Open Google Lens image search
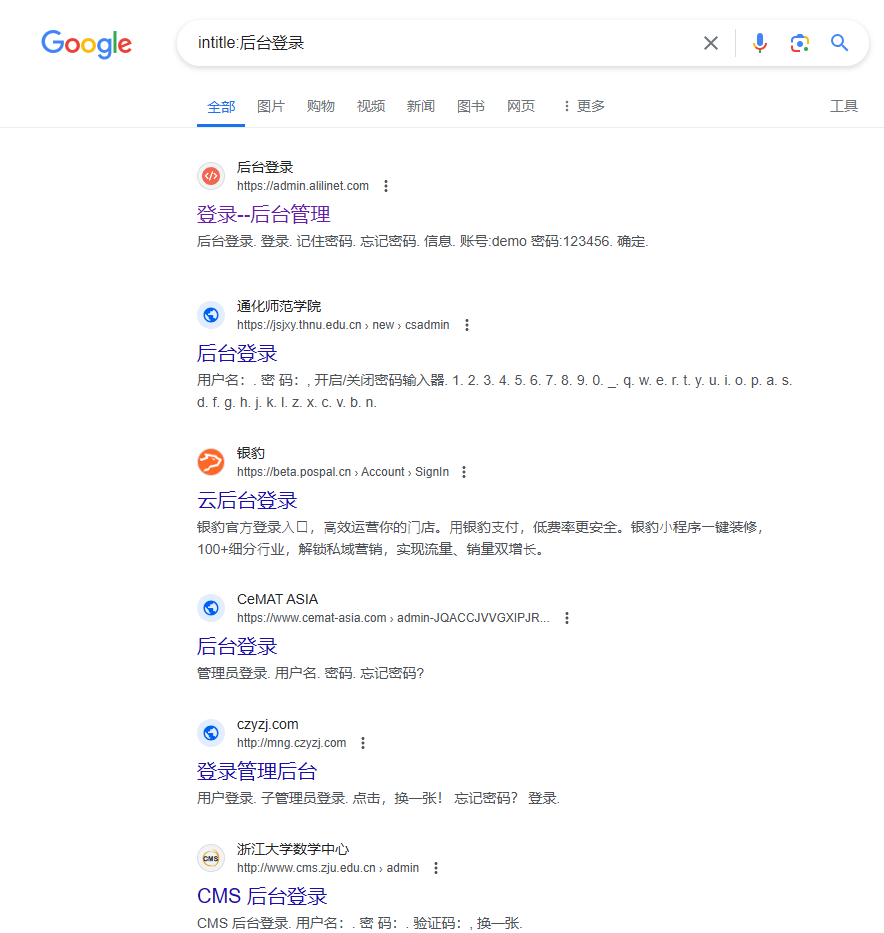The image size is (884, 933). point(799,43)
